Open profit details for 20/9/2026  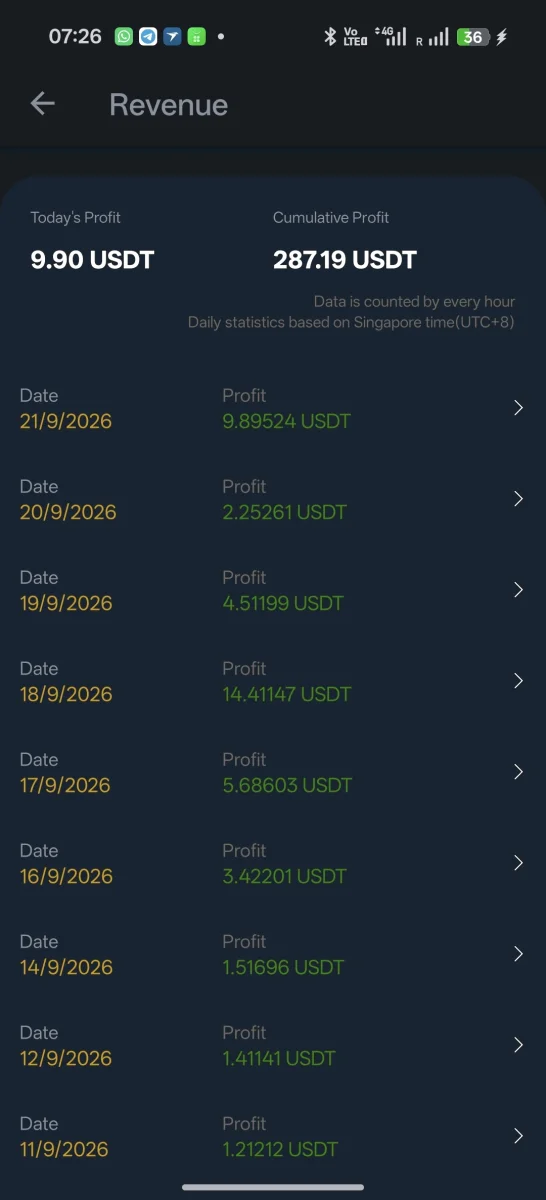(x=273, y=499)
